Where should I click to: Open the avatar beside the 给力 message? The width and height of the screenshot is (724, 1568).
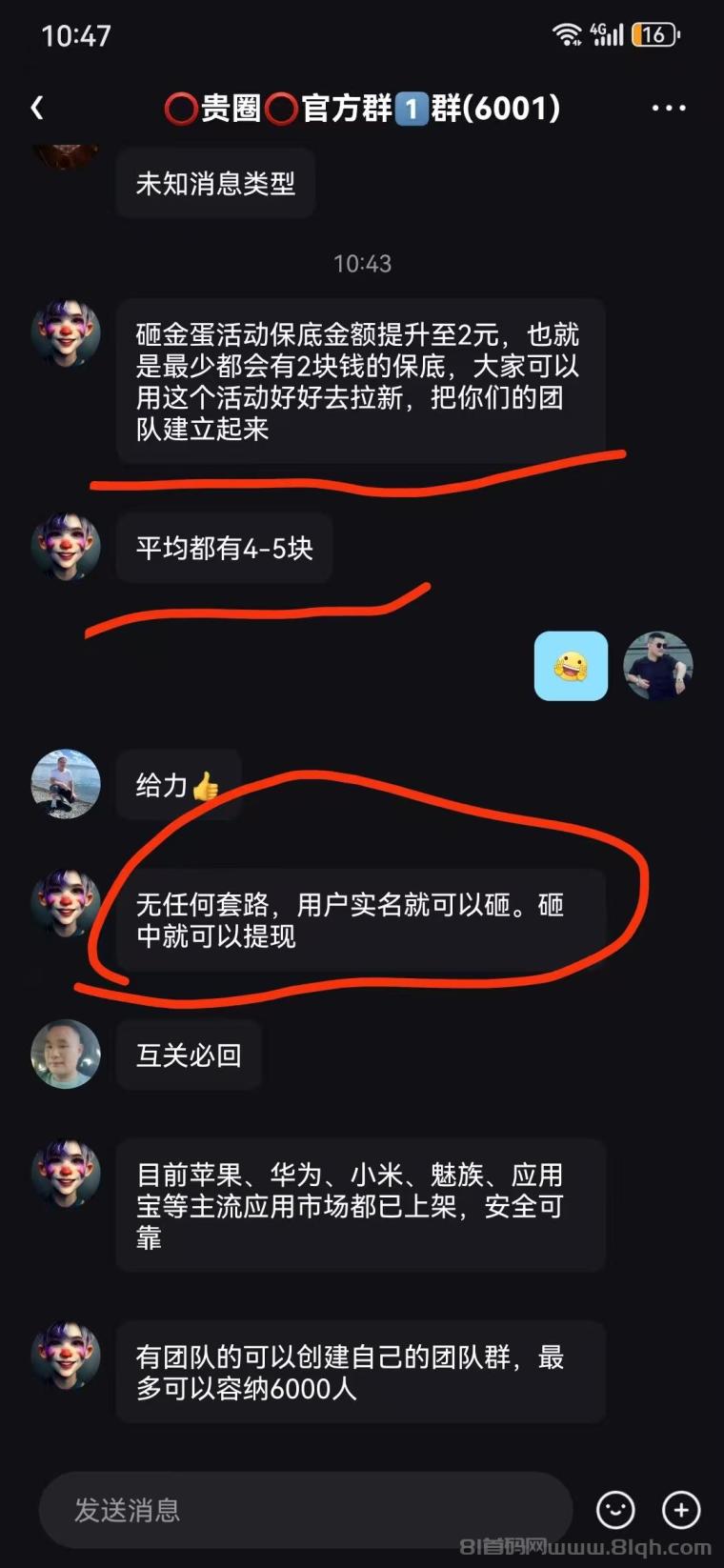point(65,785)
